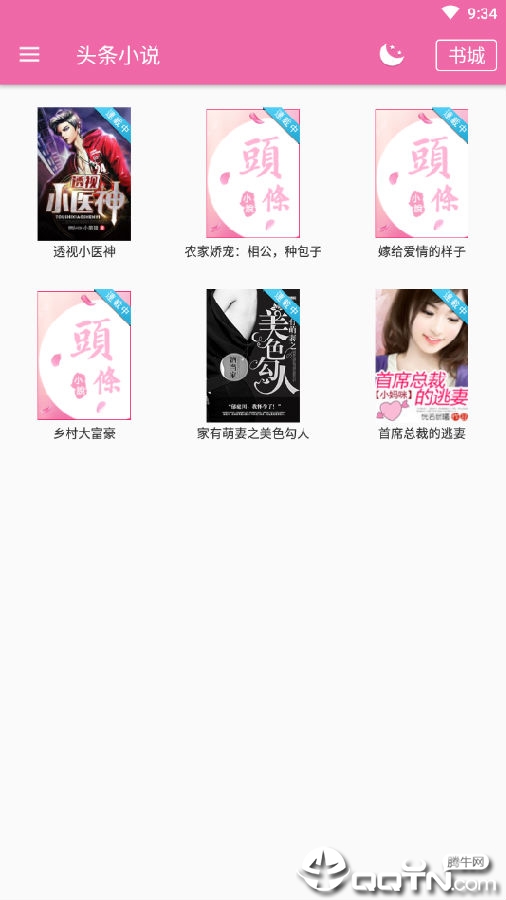Toggle night mode with the moon icon
The width and height of the screenshot is (506, 900).
tap(391, 55)
